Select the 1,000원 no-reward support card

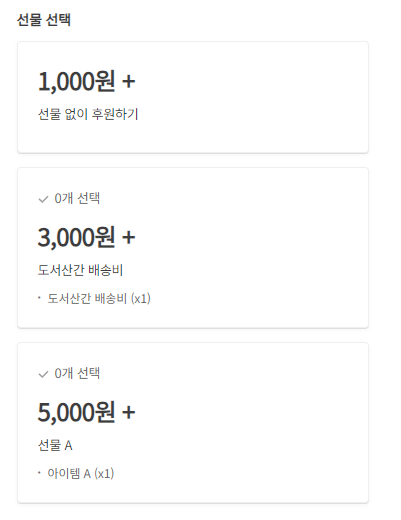coord(193,97)
